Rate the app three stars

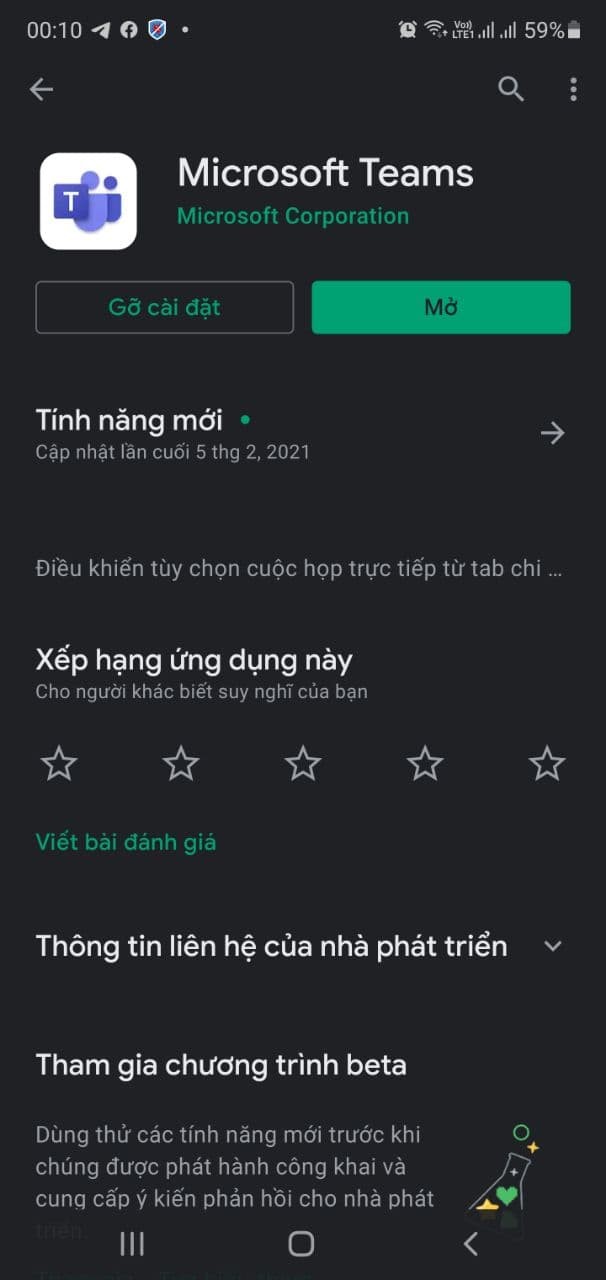303,765
